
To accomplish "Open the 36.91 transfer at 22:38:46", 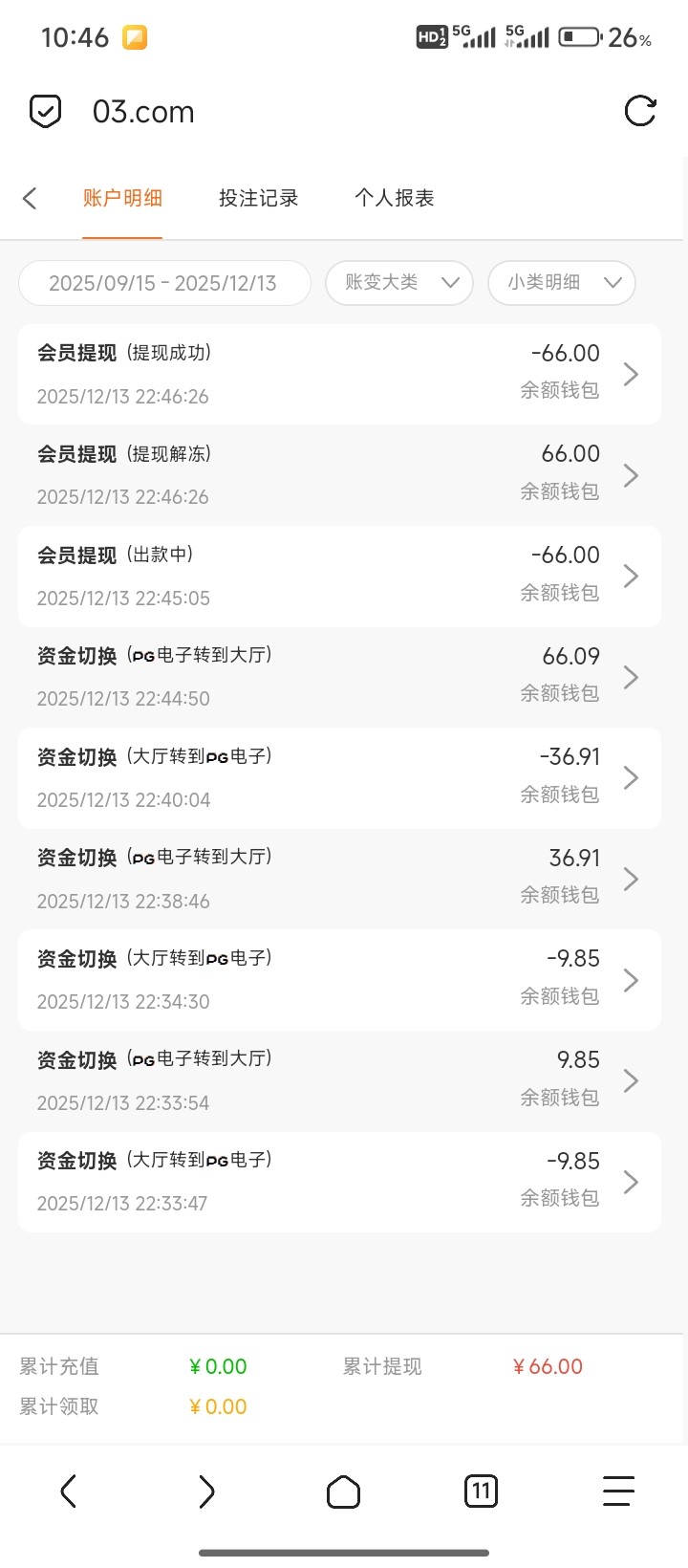I will (x=339, y=879).
